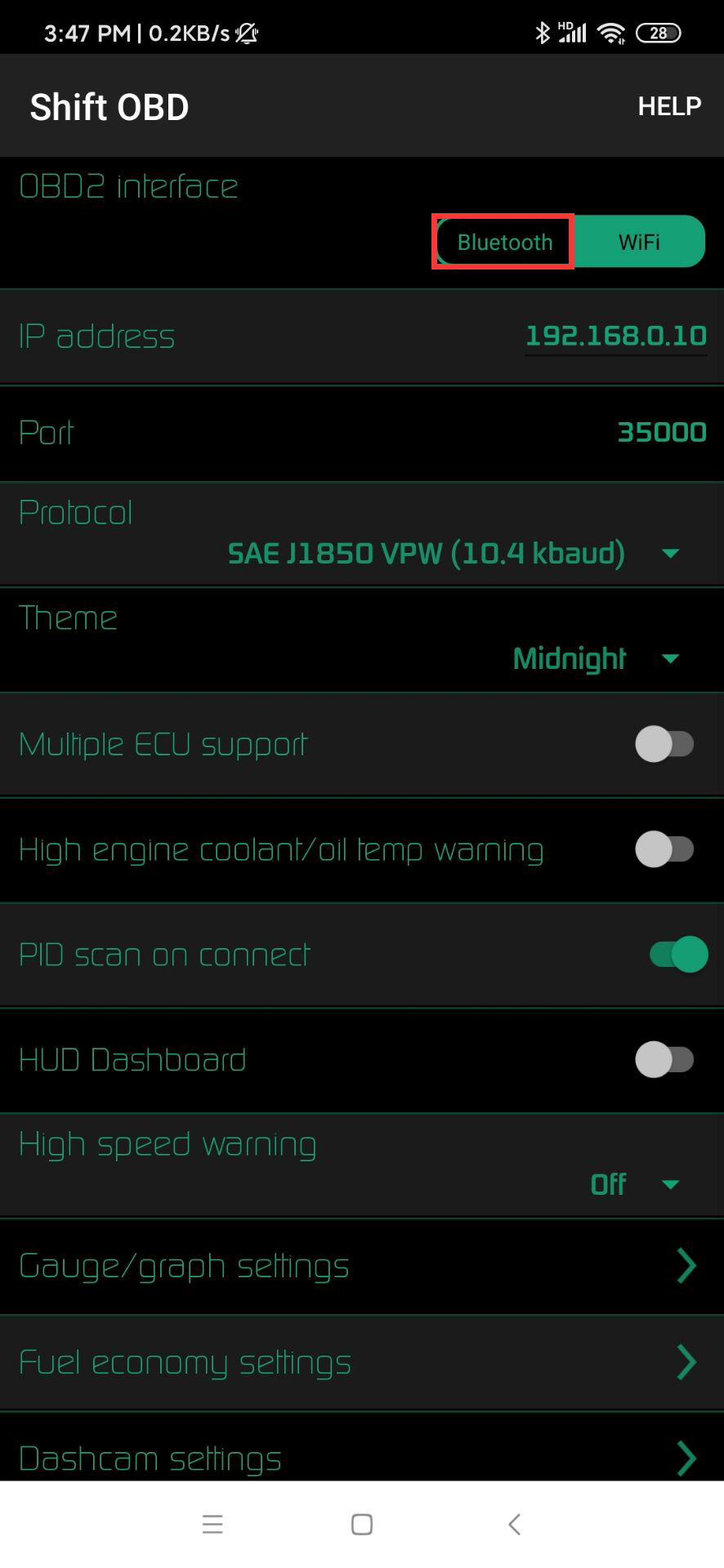724x1568 pixels.
Task: Open the Theme dropdown showing Midnight
Action: 595,658
